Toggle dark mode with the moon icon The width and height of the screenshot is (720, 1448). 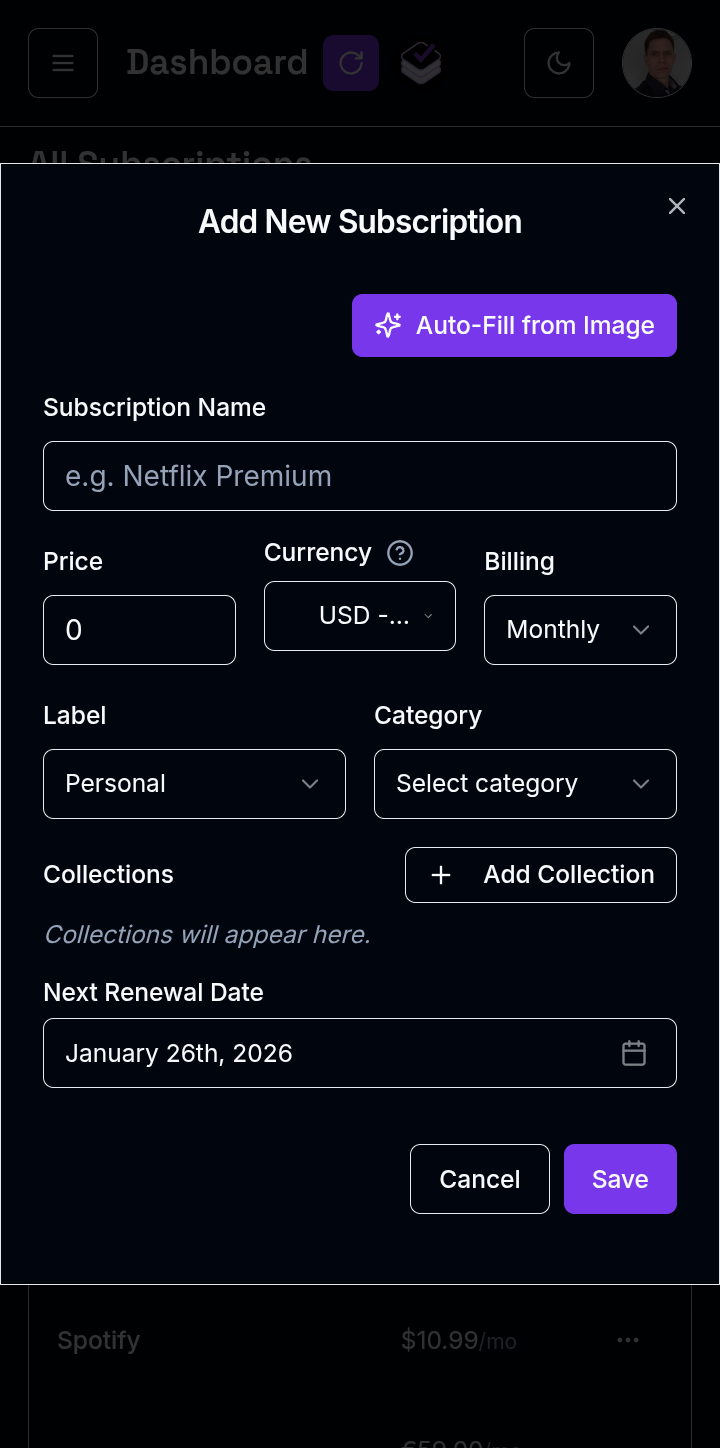558,62
